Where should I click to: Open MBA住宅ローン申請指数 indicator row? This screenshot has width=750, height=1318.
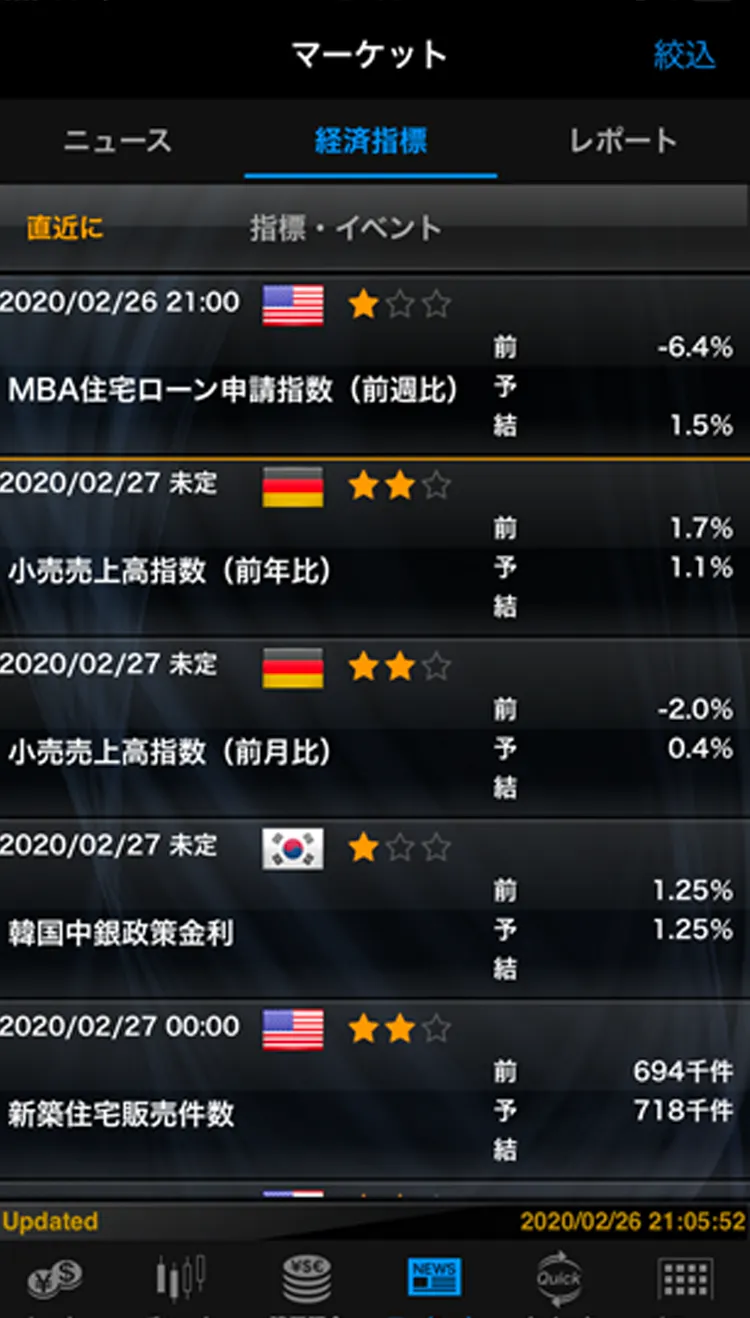pyautogui.click(x=234, y=389)
